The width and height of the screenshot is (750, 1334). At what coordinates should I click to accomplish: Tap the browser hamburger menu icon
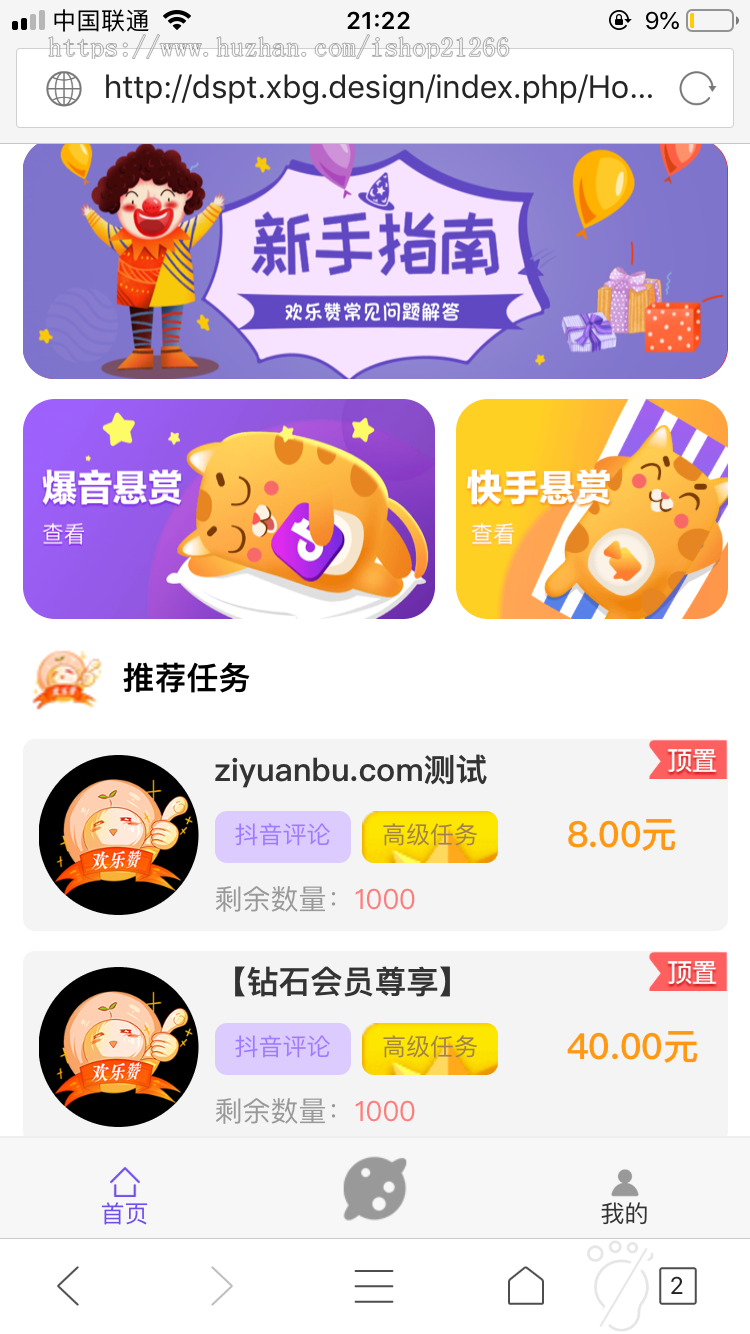tap(373, 1285)
